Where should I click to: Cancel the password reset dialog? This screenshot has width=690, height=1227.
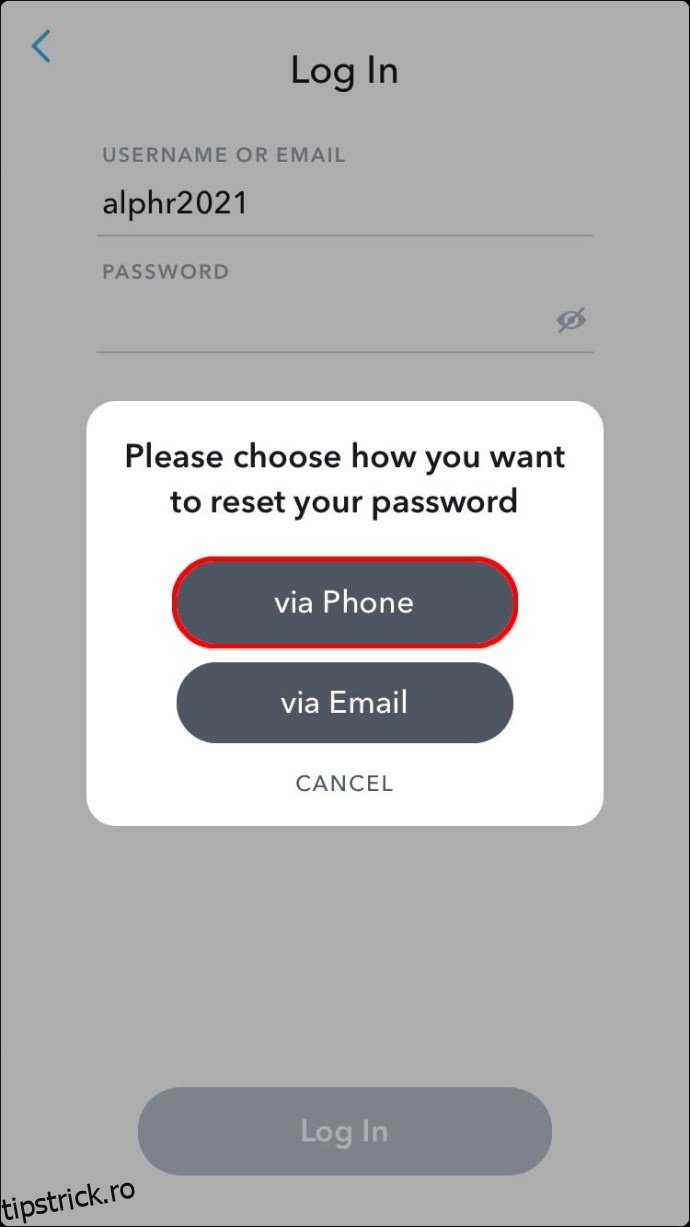click(x=344, y=783)
